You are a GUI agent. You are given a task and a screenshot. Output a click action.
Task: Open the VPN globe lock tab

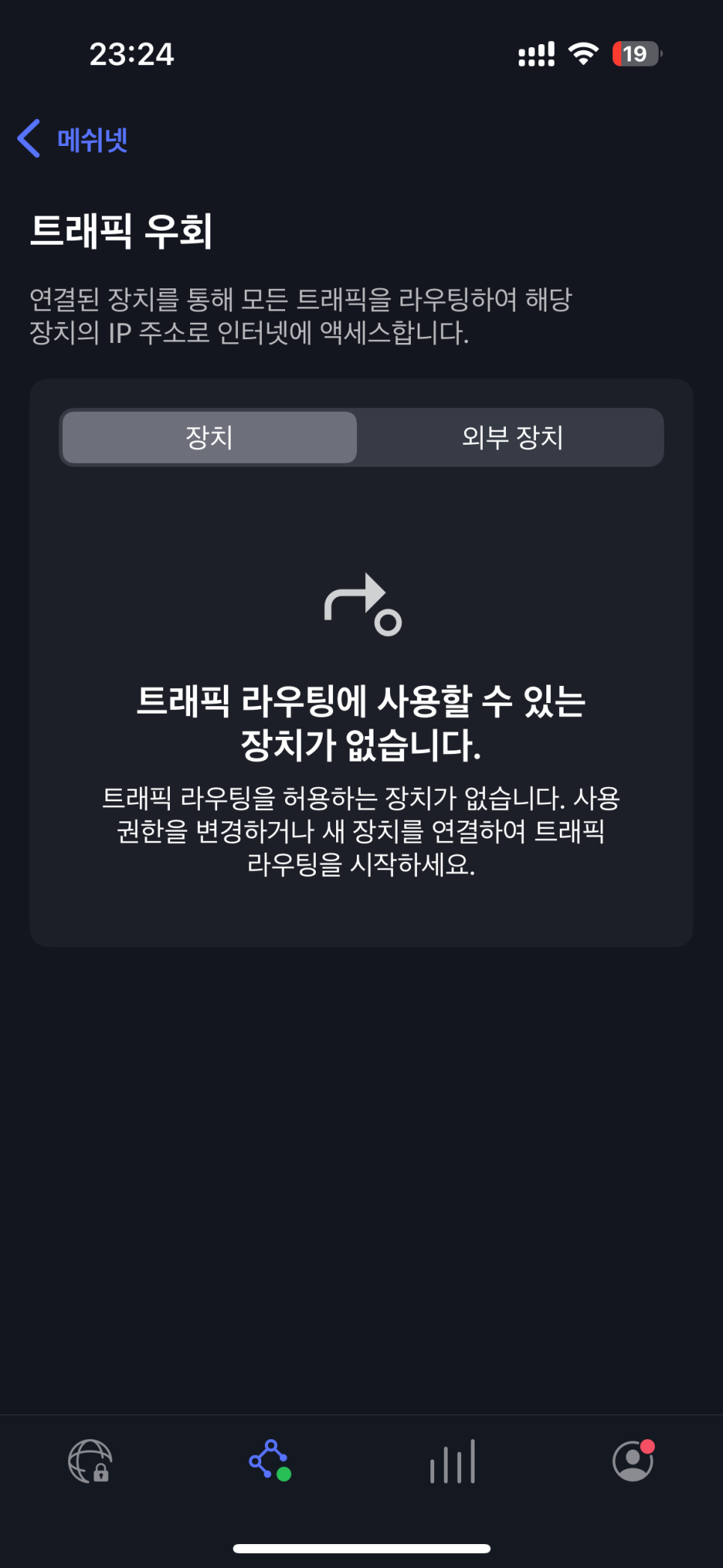pyautogui.click(x=90, y=1460)
